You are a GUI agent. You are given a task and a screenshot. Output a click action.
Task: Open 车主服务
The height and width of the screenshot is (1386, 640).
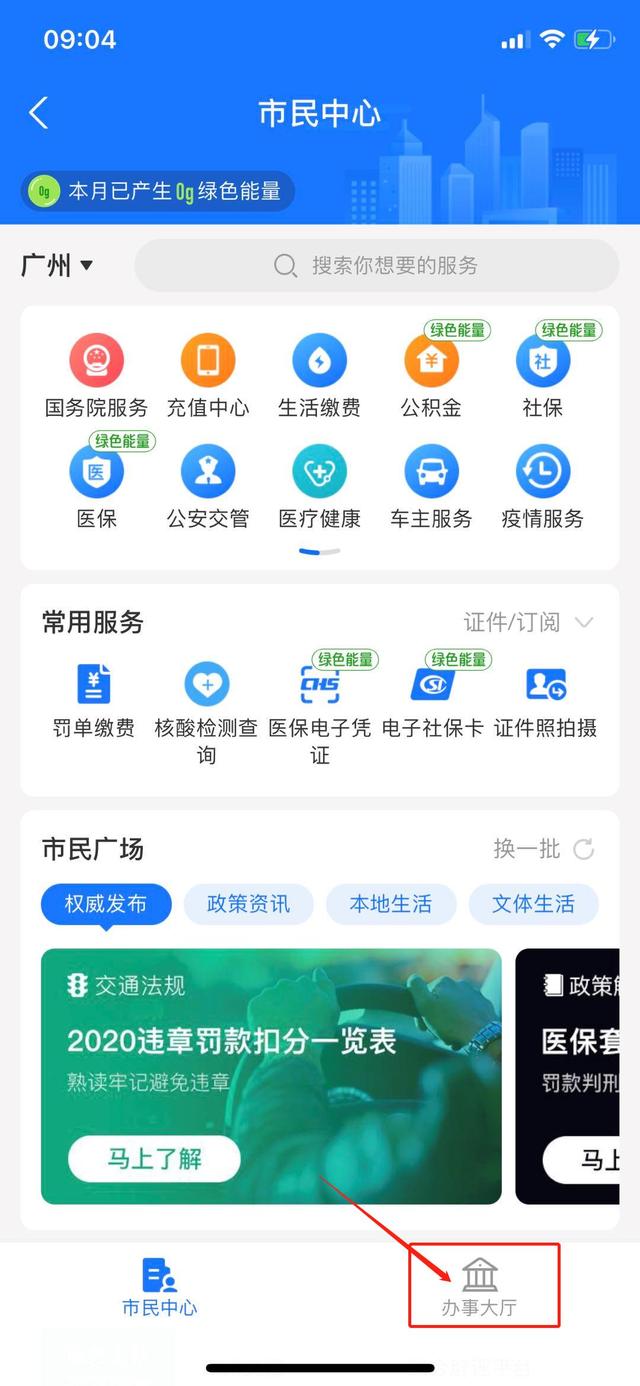point(431,487)
